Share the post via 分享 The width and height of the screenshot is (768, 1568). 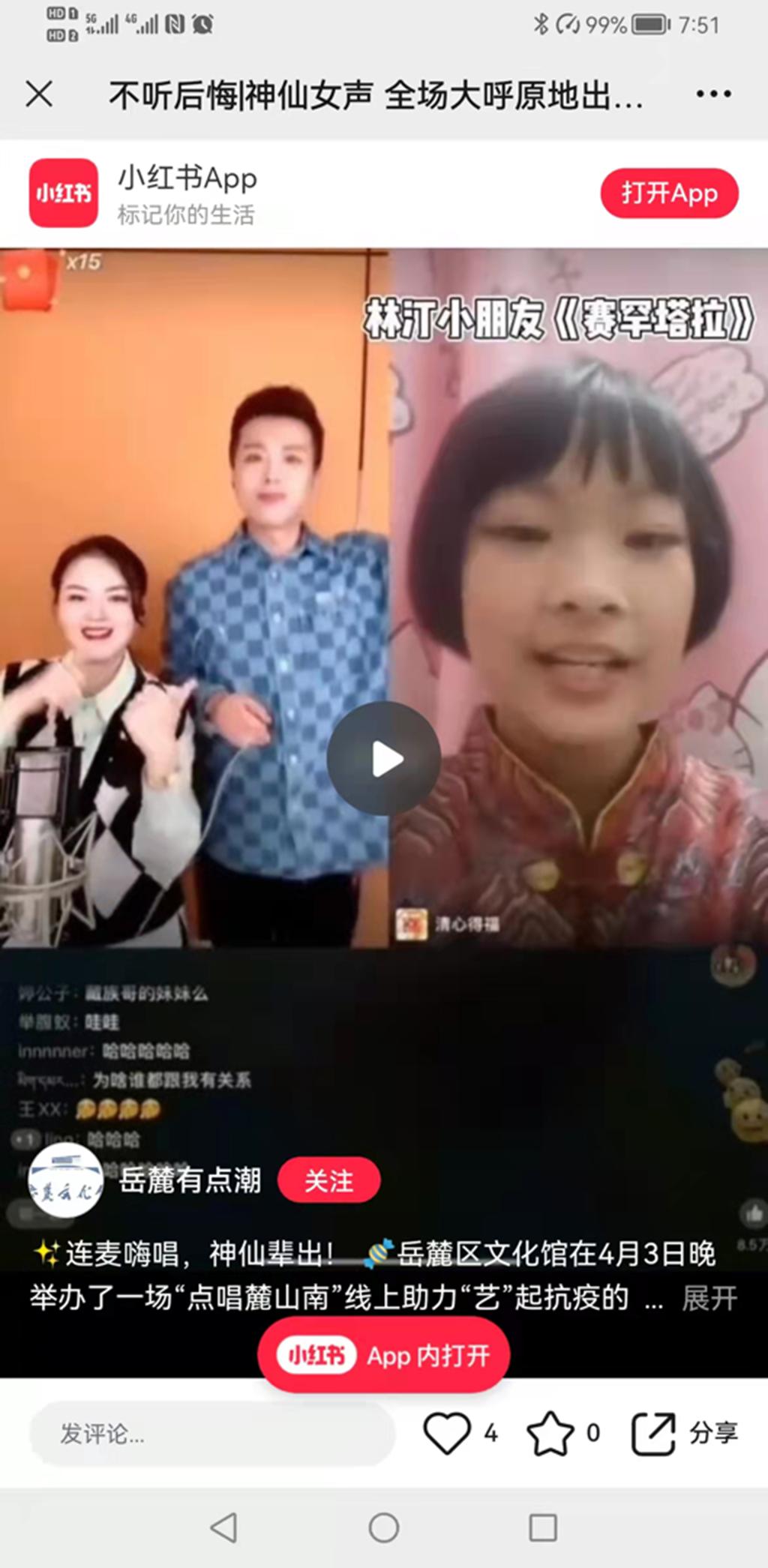click(684, 1433)
